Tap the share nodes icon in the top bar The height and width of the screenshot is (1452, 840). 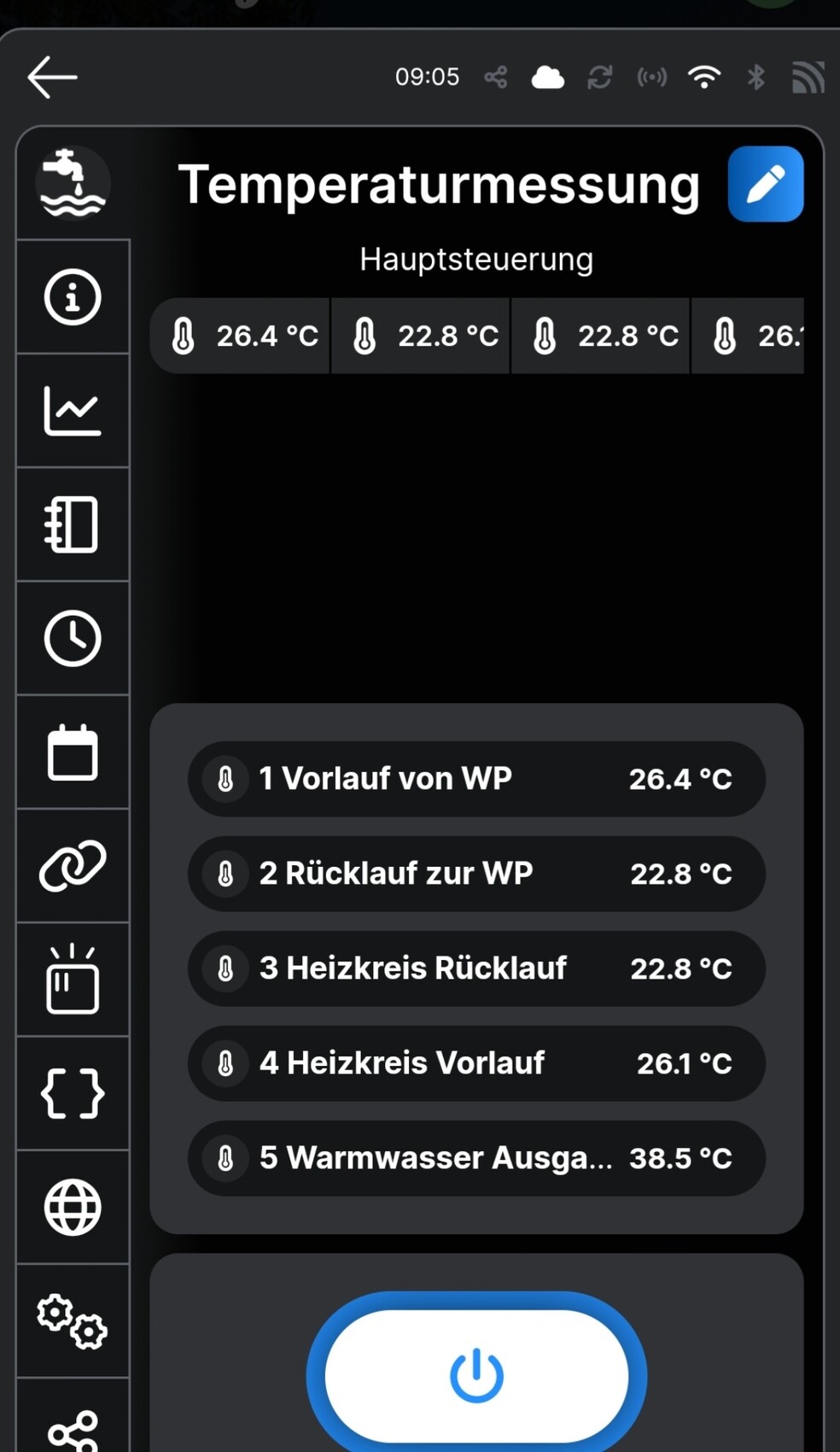[x=496, y=78]
